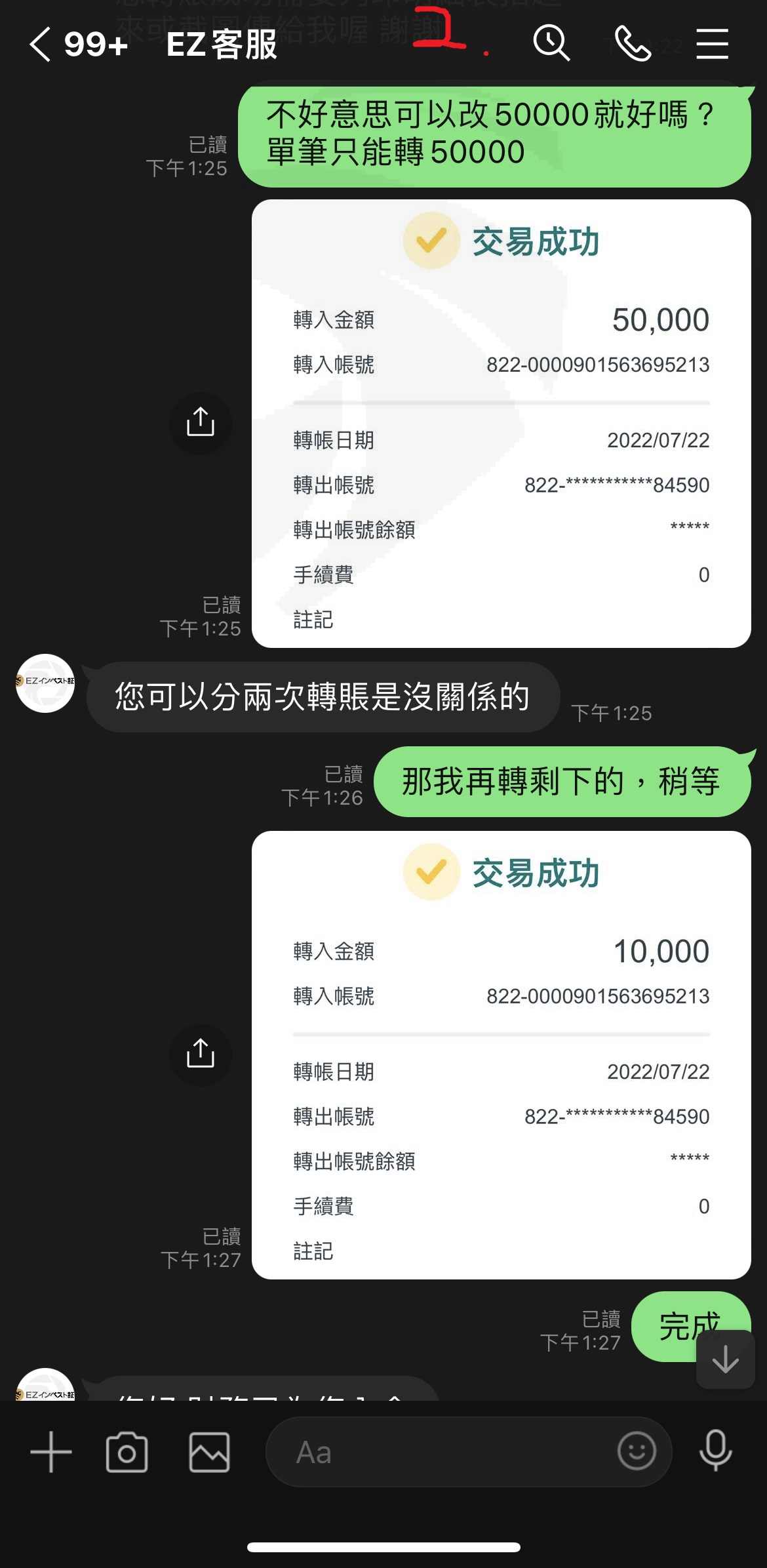Start a voice call with EZ客服
The height and width of the screenshot is (1568, 767).
pos(633,44)
